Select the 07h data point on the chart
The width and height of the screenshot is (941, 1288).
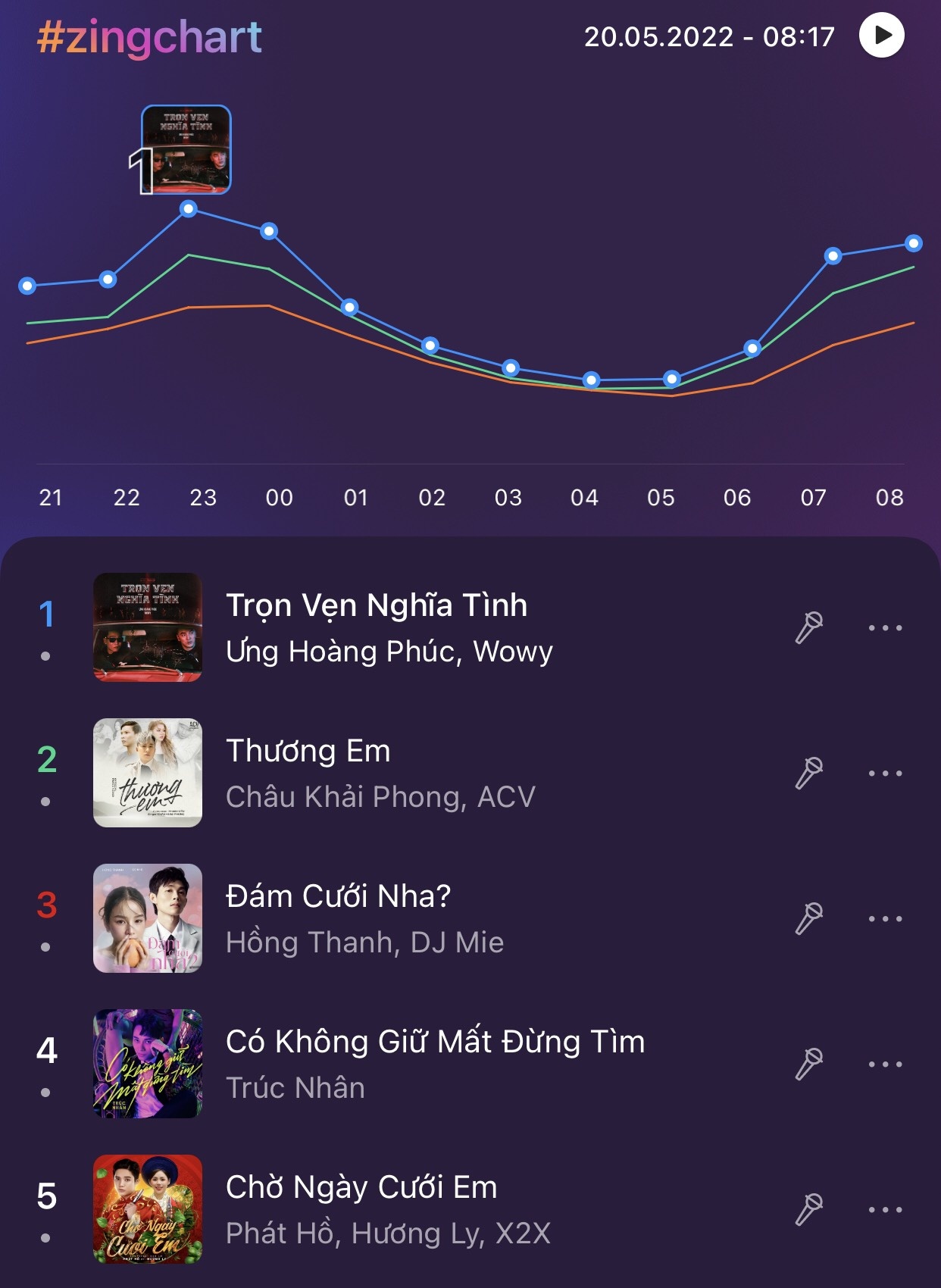click(833, 256)
